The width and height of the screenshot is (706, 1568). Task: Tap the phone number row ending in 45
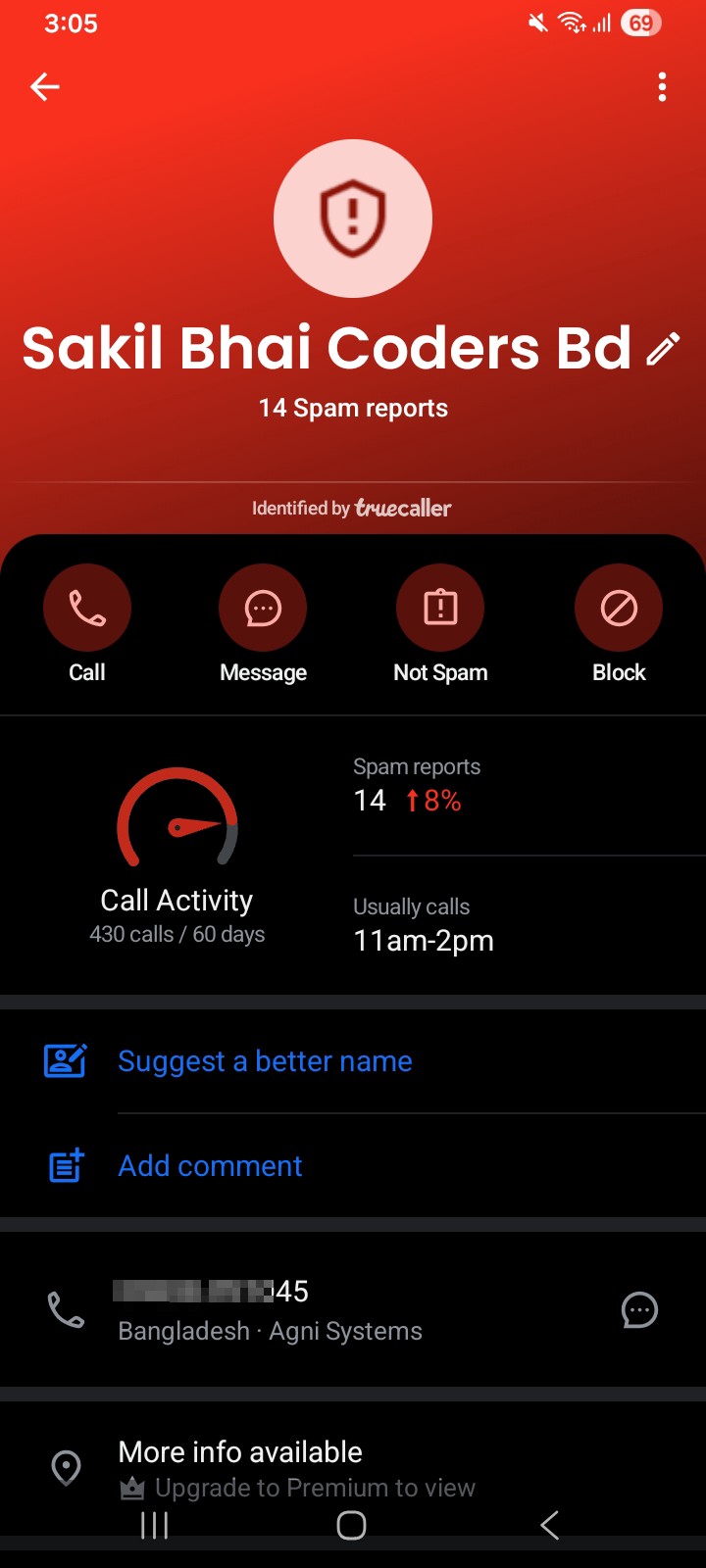coord(353,1310)
